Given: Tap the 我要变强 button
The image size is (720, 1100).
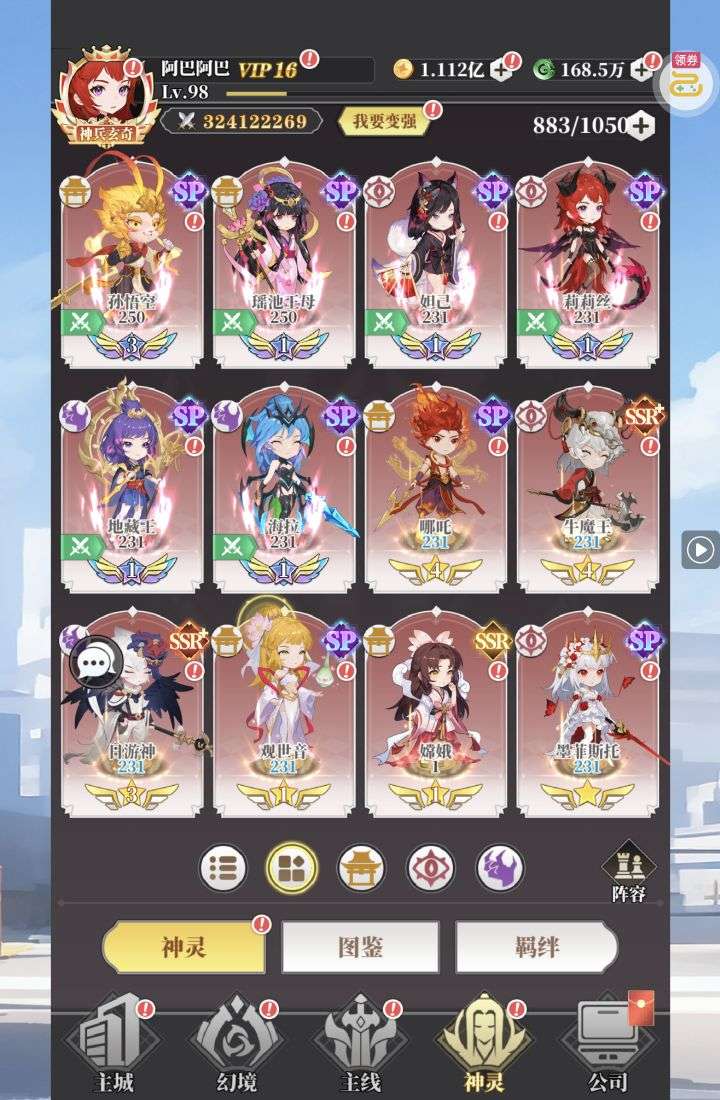Looking at the screenshot, I should 384,122.
